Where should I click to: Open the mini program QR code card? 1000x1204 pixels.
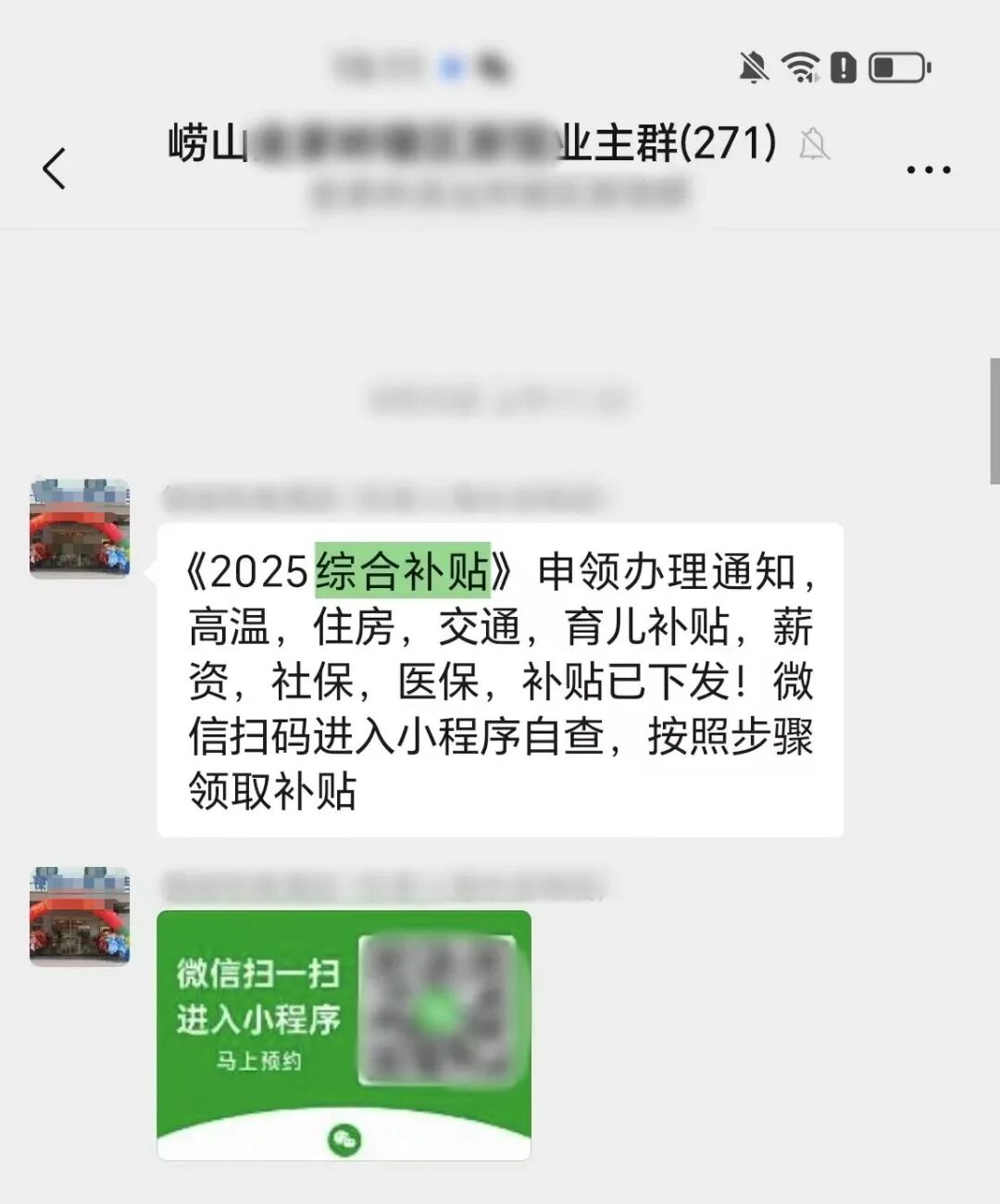[x=344, y=1033]
